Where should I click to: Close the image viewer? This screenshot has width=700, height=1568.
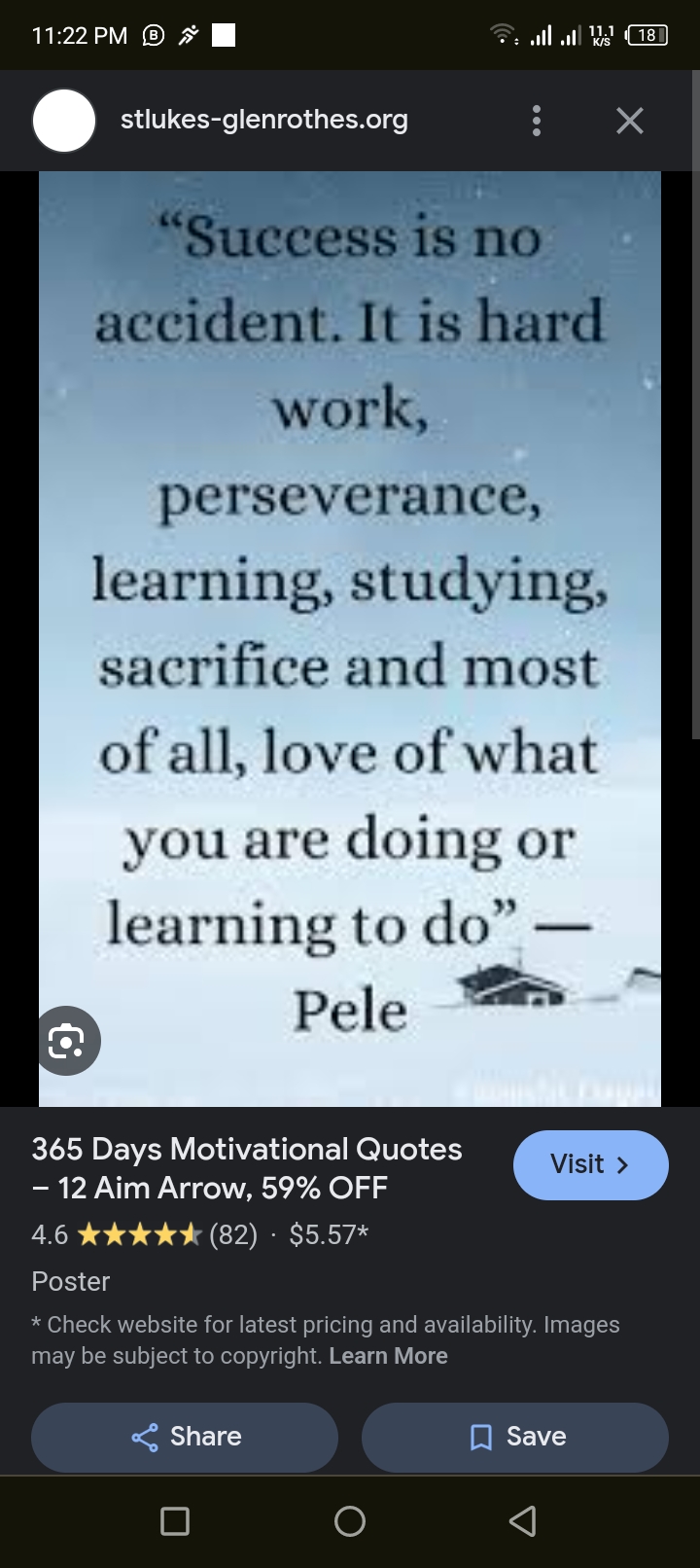pos(630,121)
